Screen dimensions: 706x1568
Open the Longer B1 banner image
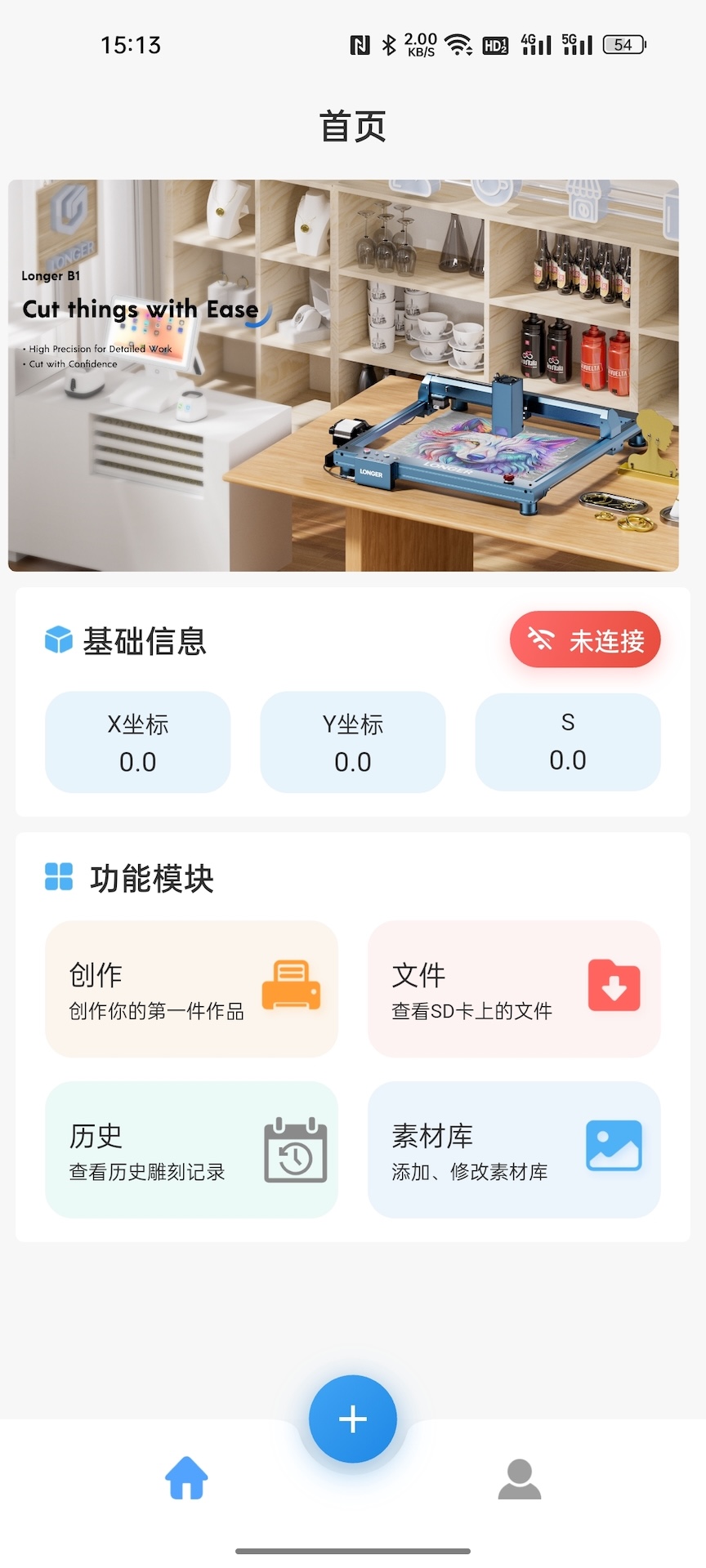[x=351, y=374]
